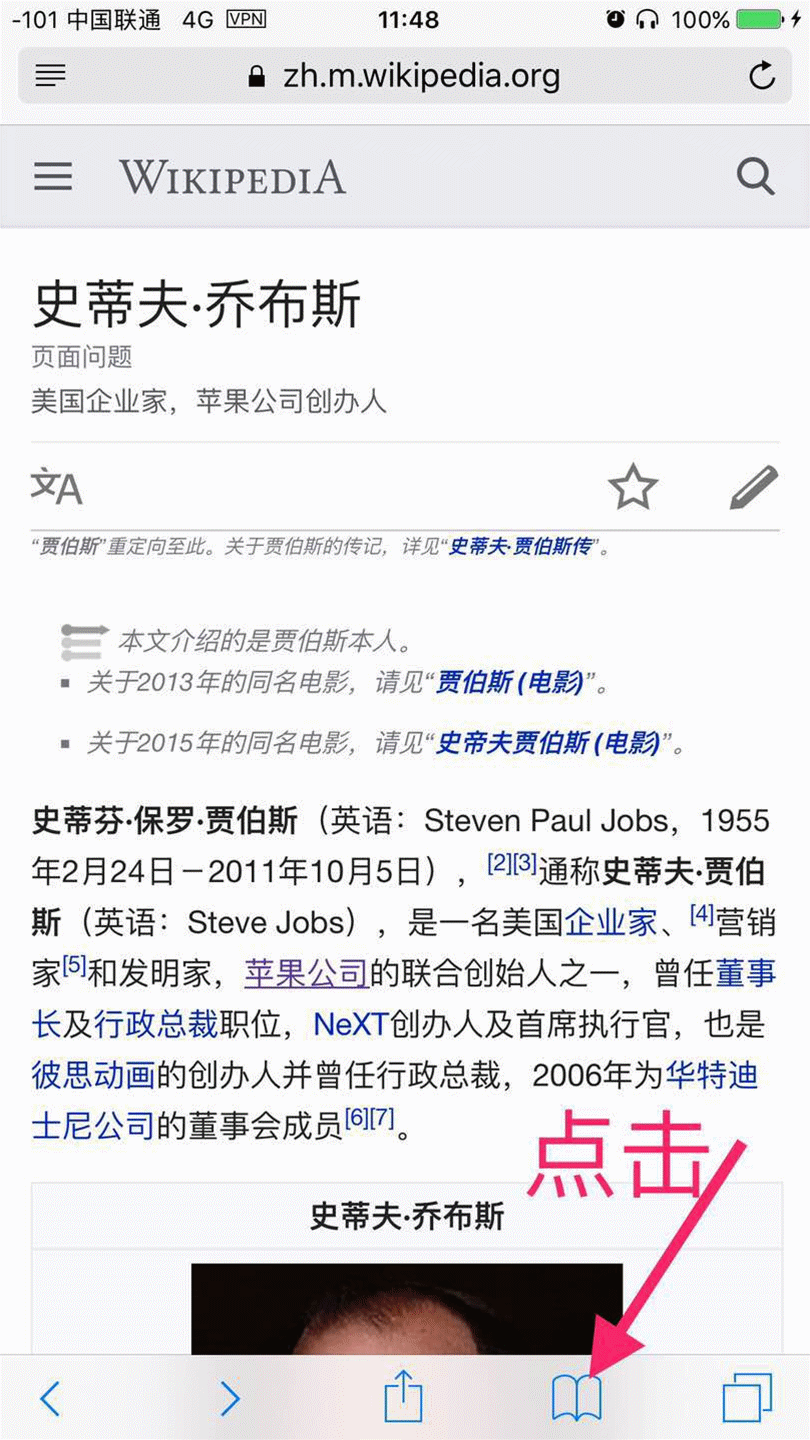810x1440 pixels.
Task: Open Wikipedia search magnifier
Action: point(755,177)
